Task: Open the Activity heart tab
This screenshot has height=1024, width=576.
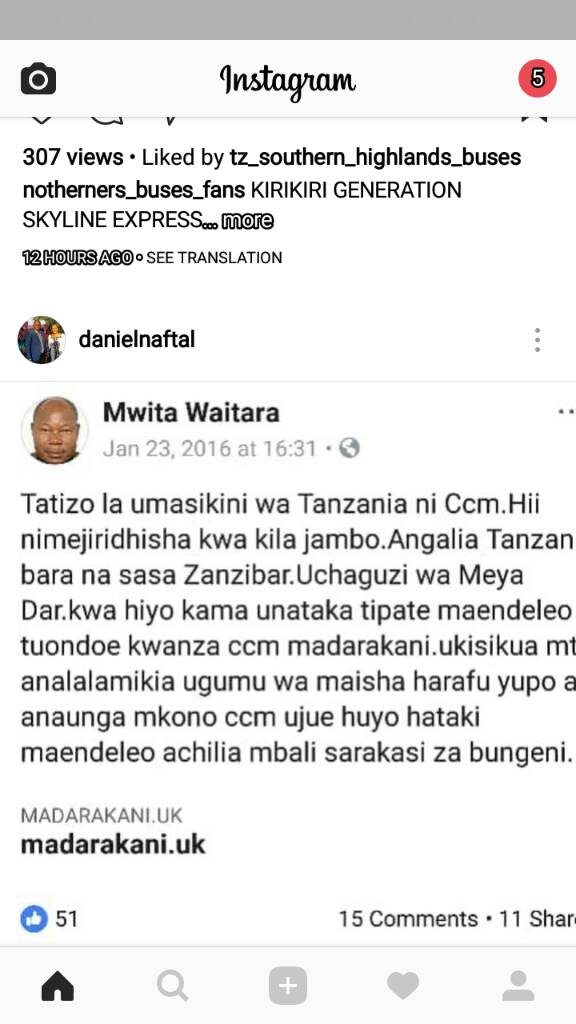Action: pyautogui.click(x=403, y=985)
